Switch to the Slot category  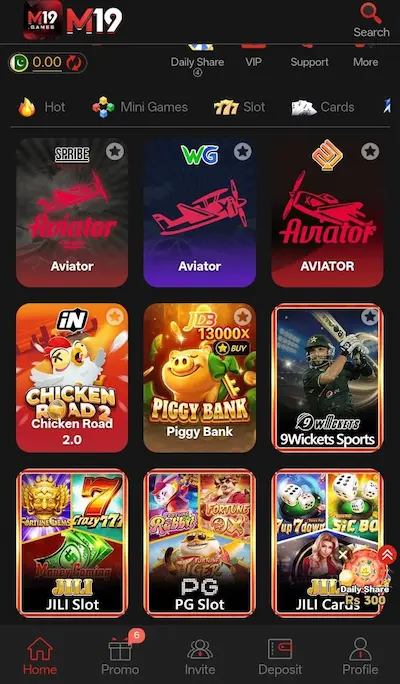pos(239,107)
